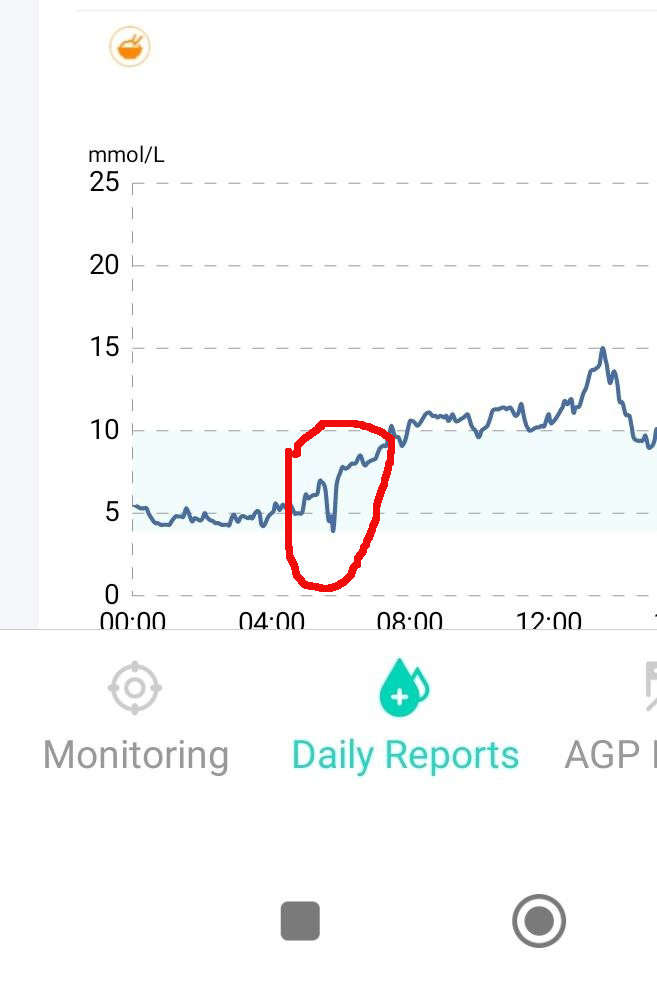The image size is (657, 986).
Task: Go to the system home screen
Action: [539, 920]
